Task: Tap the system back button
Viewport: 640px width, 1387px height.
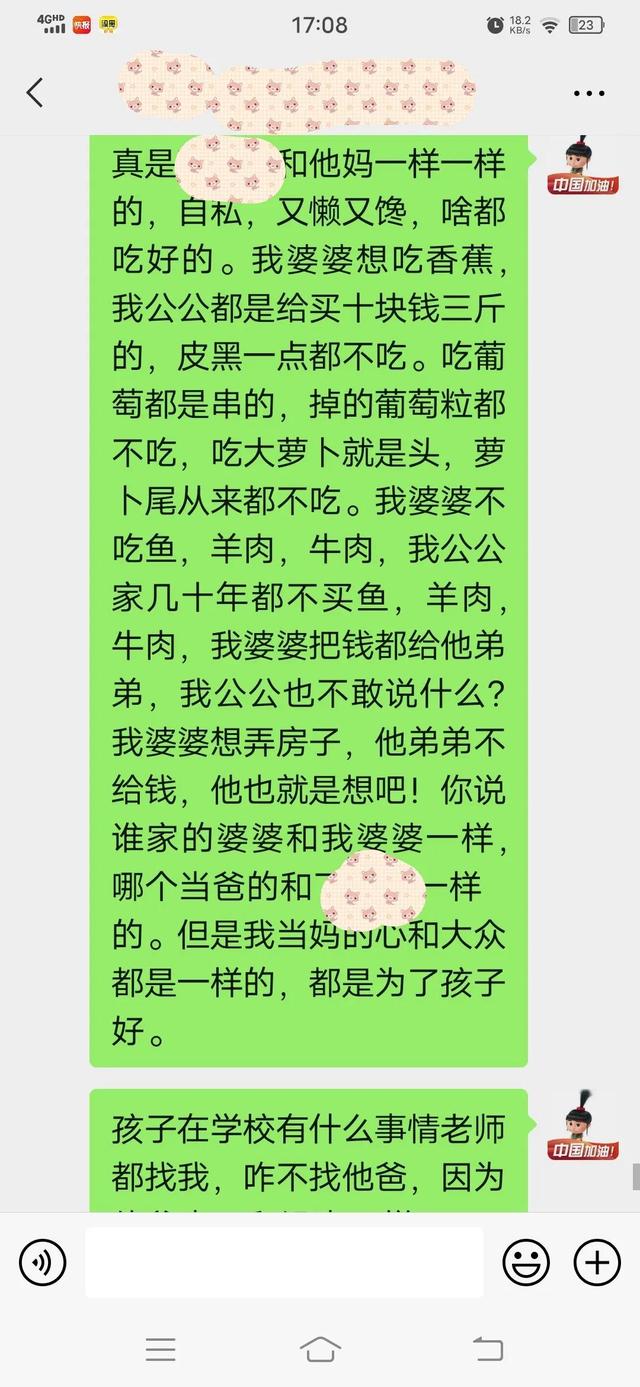Action: tap(487, 1349)
